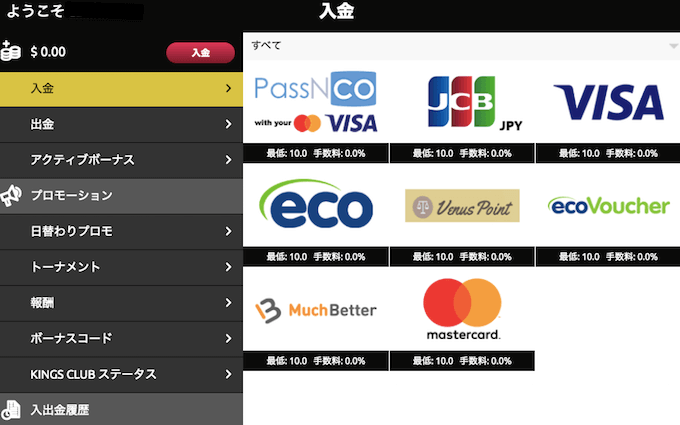
Task: Tap the red 入金 button beside the balance
Action: [200, 52]
